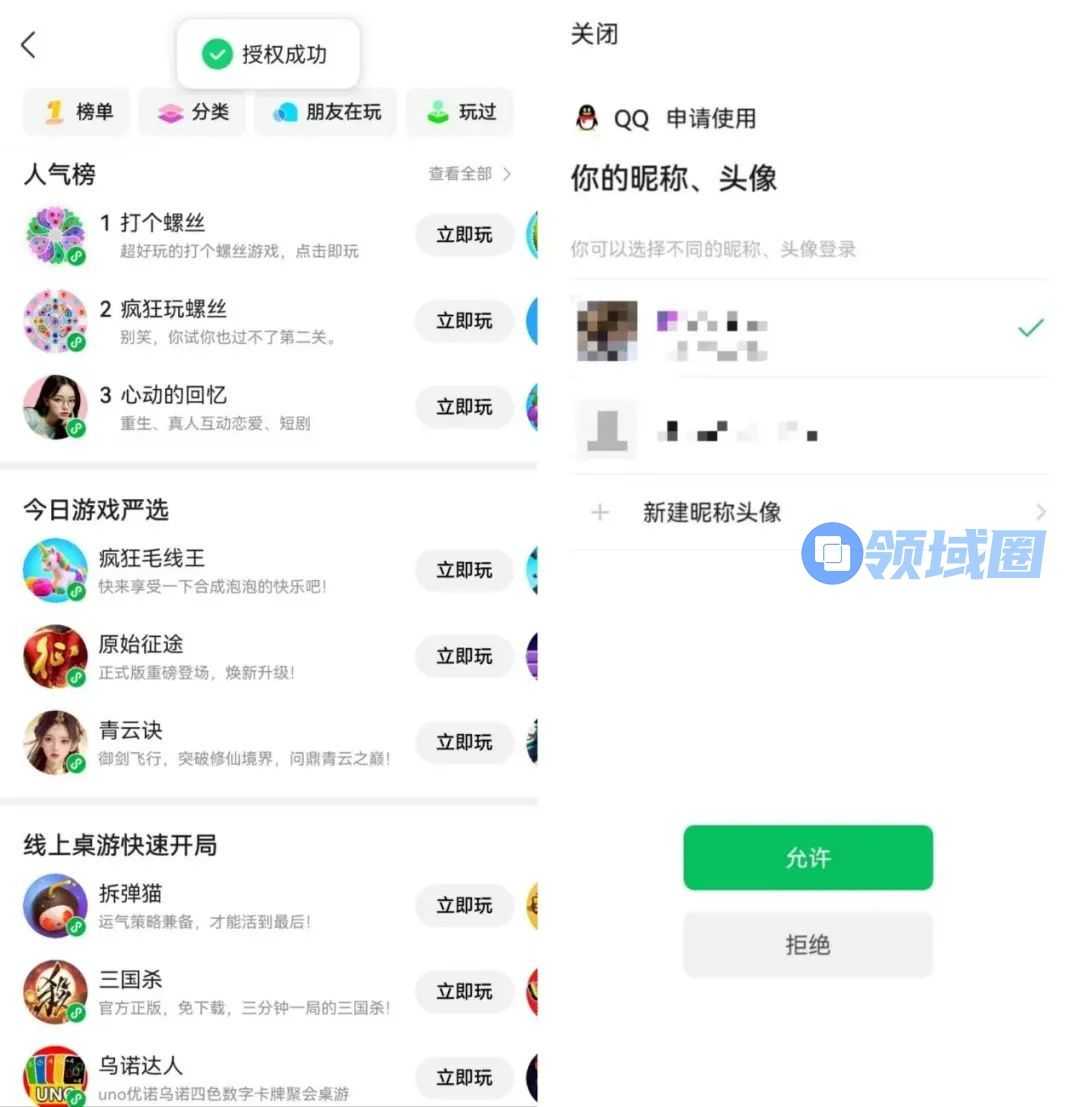
Task: Play 乌诺达人 with 立即玩
Action: (464, 1077)
